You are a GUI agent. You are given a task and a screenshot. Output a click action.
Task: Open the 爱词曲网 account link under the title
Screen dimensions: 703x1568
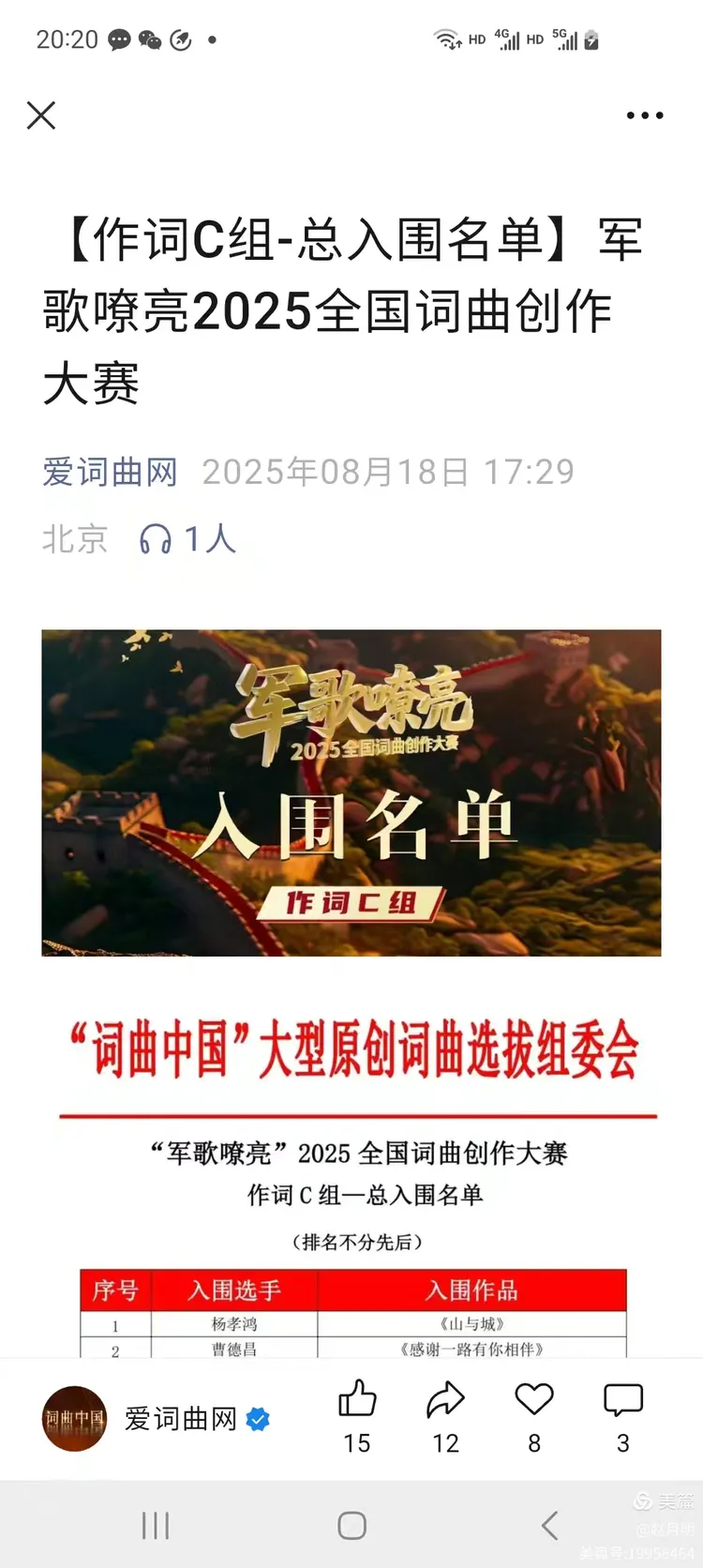[110, 472]
